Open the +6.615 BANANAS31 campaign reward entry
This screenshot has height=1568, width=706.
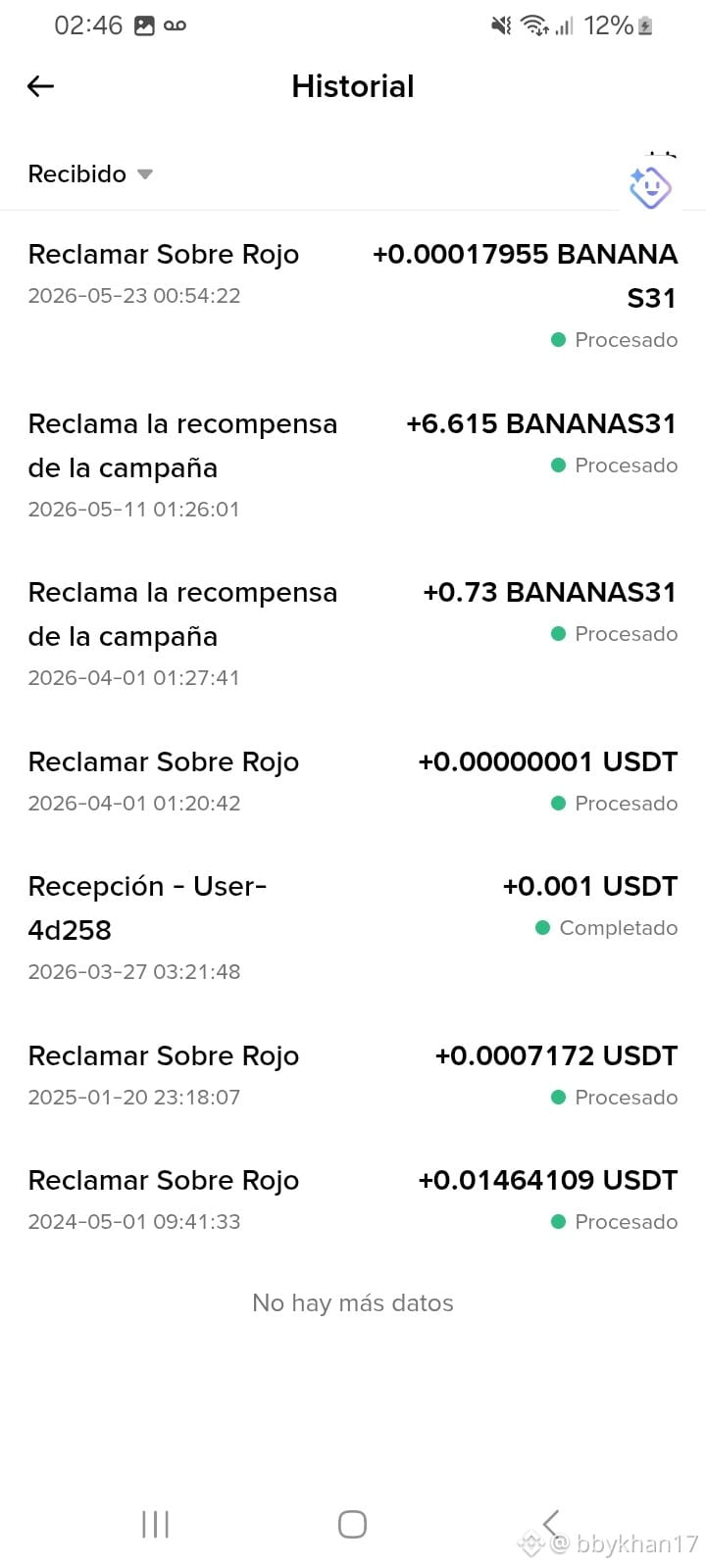point(353,465)
